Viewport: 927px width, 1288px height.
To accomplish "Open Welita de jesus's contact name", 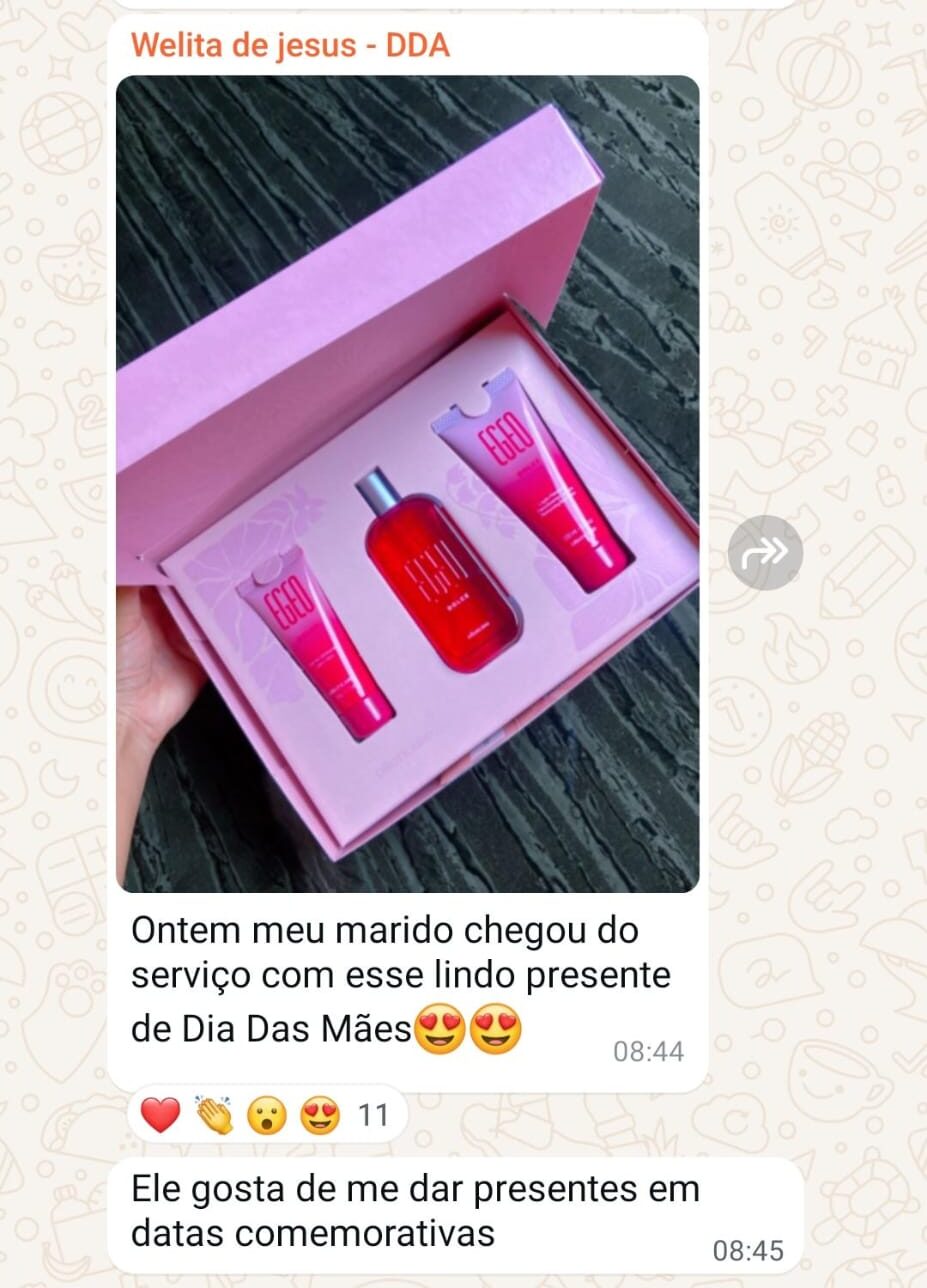I will [290, 46].
